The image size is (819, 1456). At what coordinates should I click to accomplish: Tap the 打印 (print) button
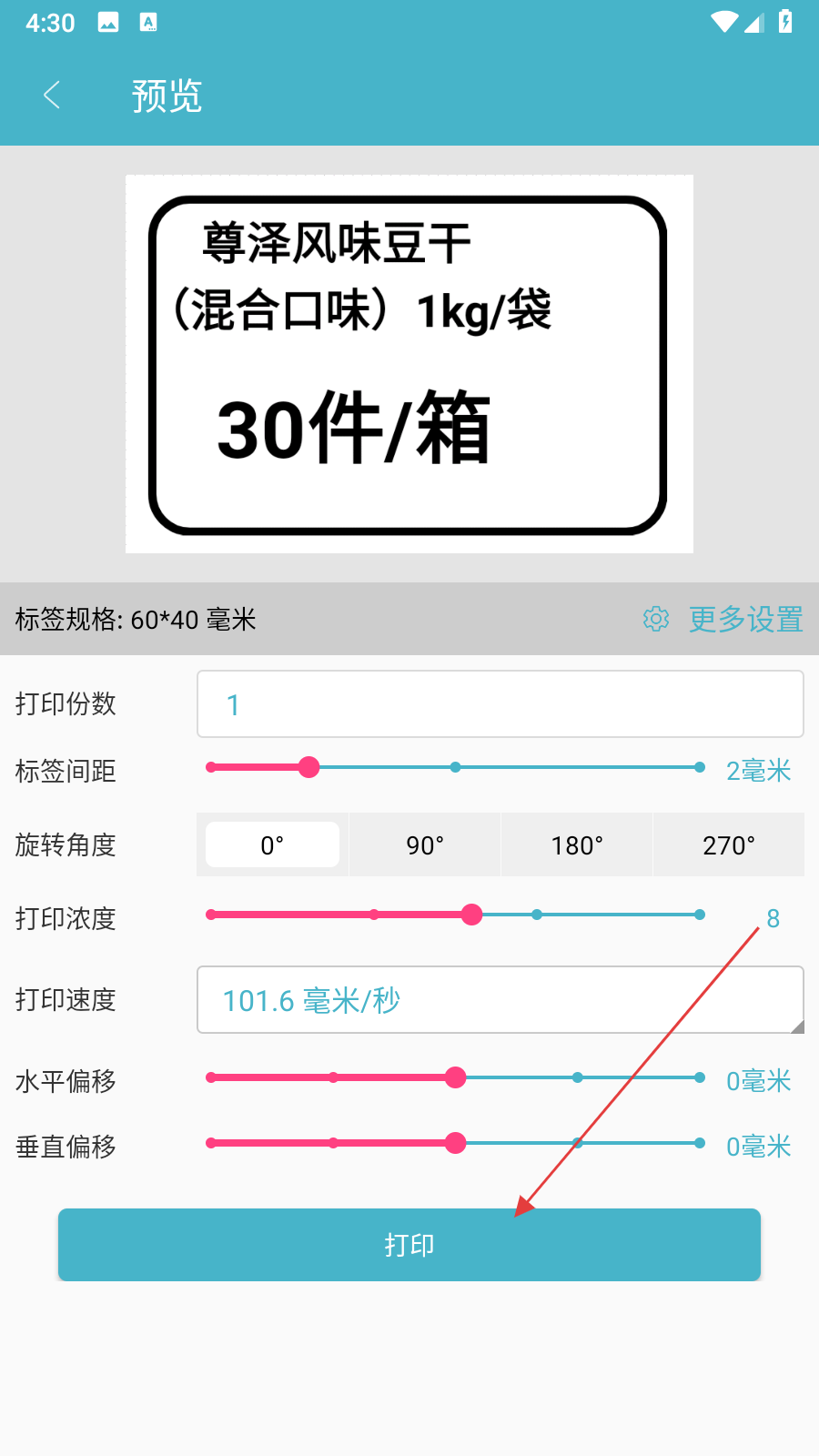(x=409, y=1245)
